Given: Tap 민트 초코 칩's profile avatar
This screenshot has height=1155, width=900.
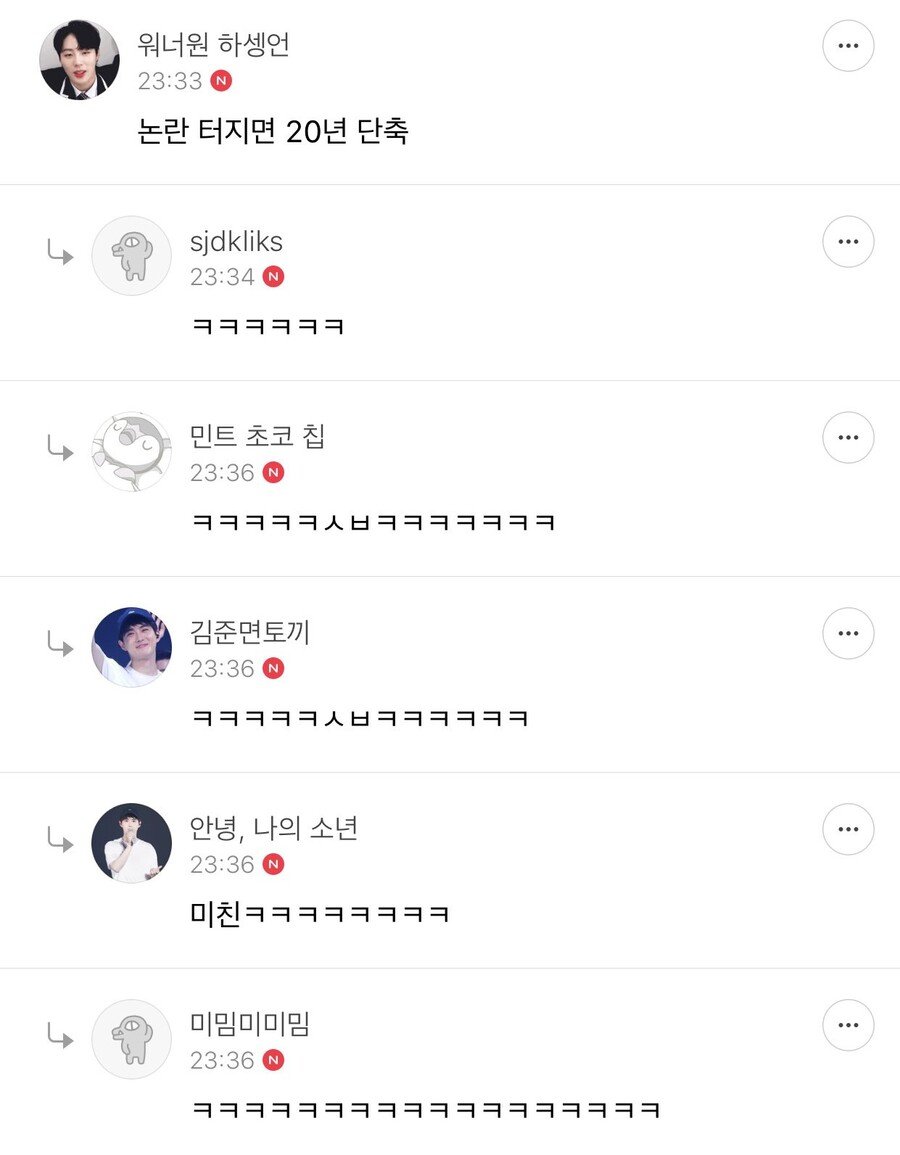Looking at the screenshot, I should pos(131,452).
